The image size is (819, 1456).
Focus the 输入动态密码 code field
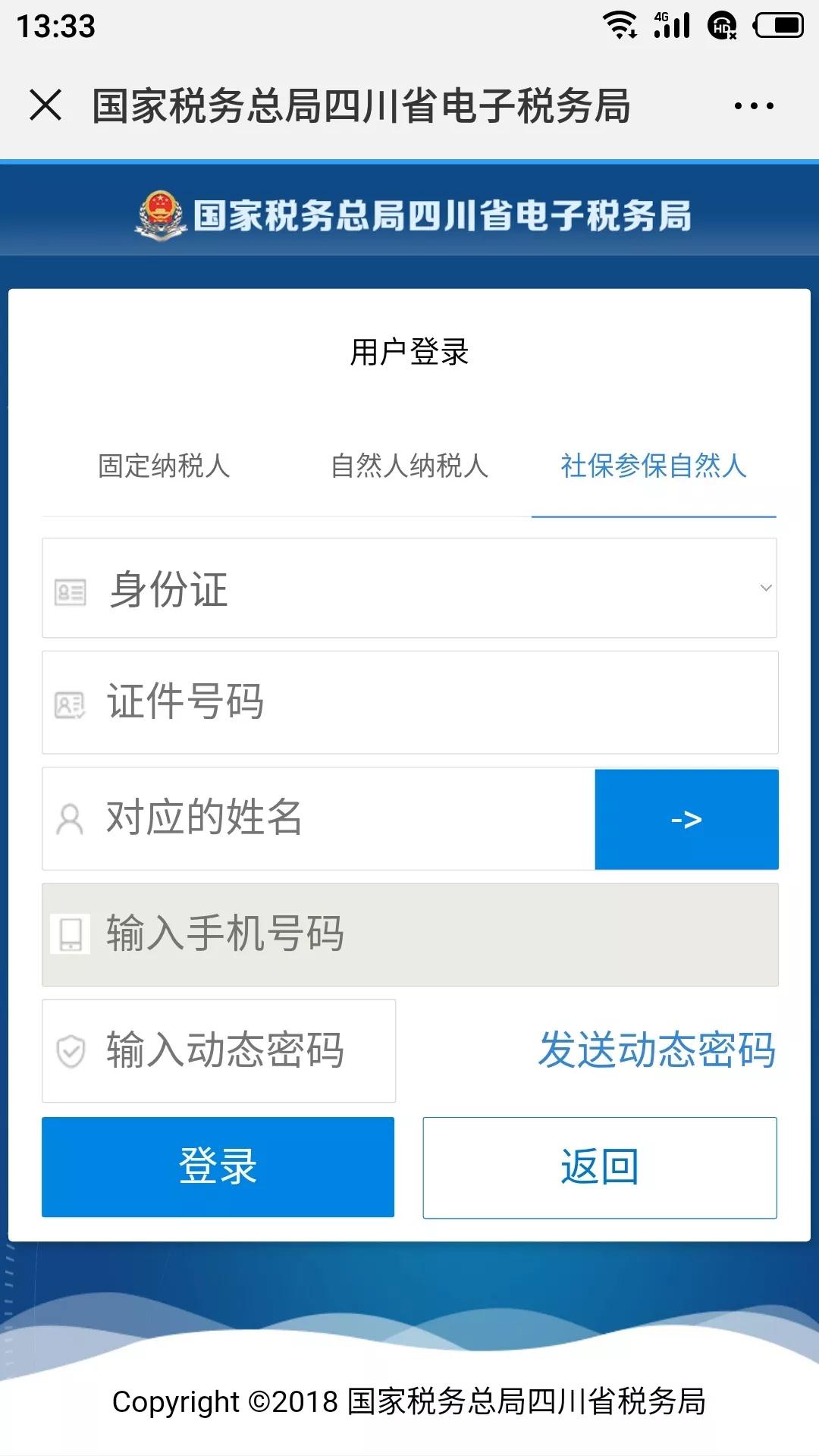coord(218,1051)
